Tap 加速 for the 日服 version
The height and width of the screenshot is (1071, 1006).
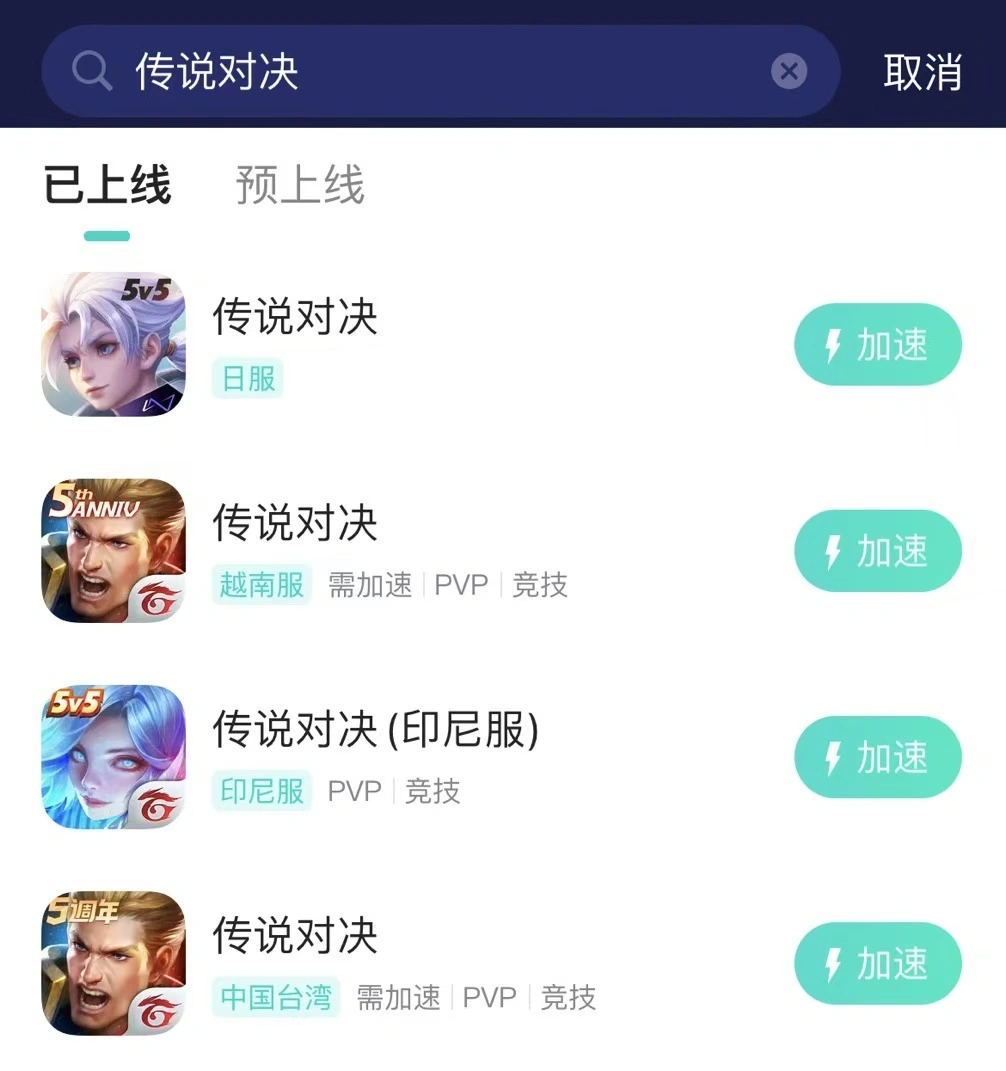[877, 345]
